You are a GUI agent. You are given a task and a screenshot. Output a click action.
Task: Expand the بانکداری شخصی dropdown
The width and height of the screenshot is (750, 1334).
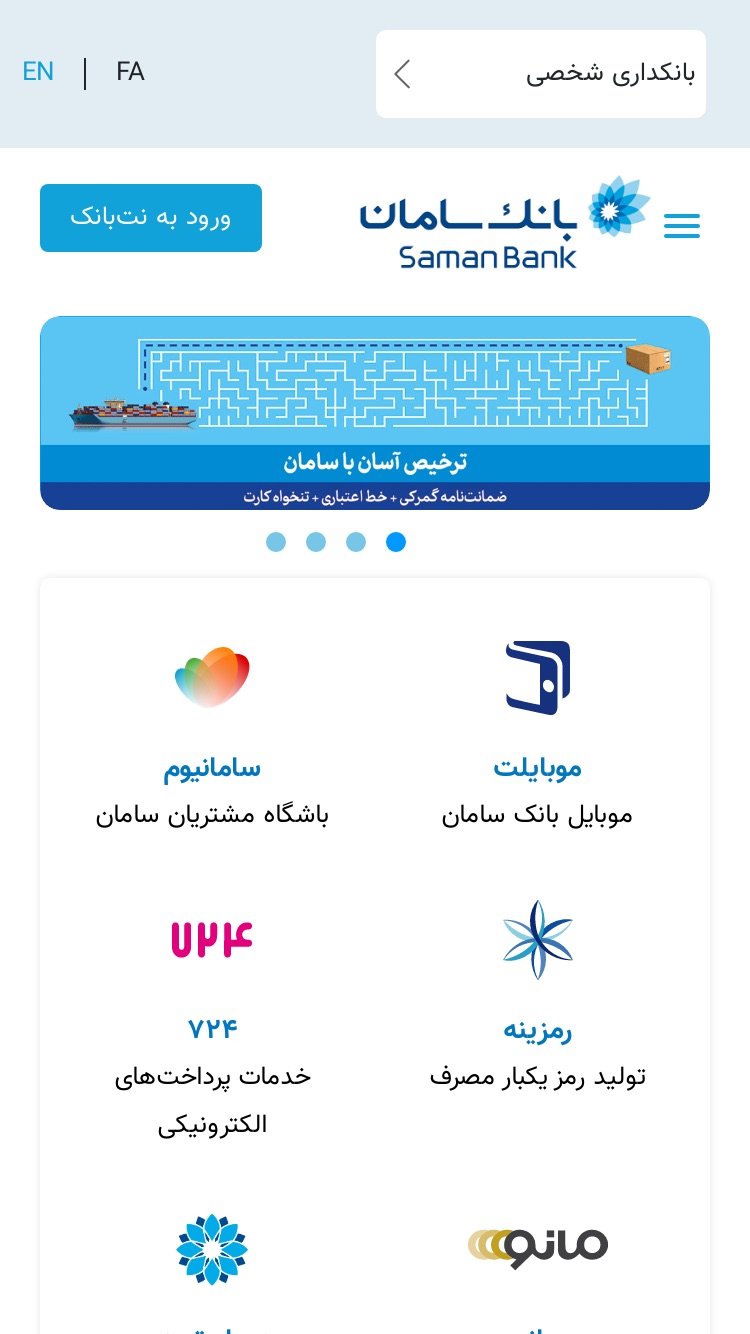coord(541,74)
